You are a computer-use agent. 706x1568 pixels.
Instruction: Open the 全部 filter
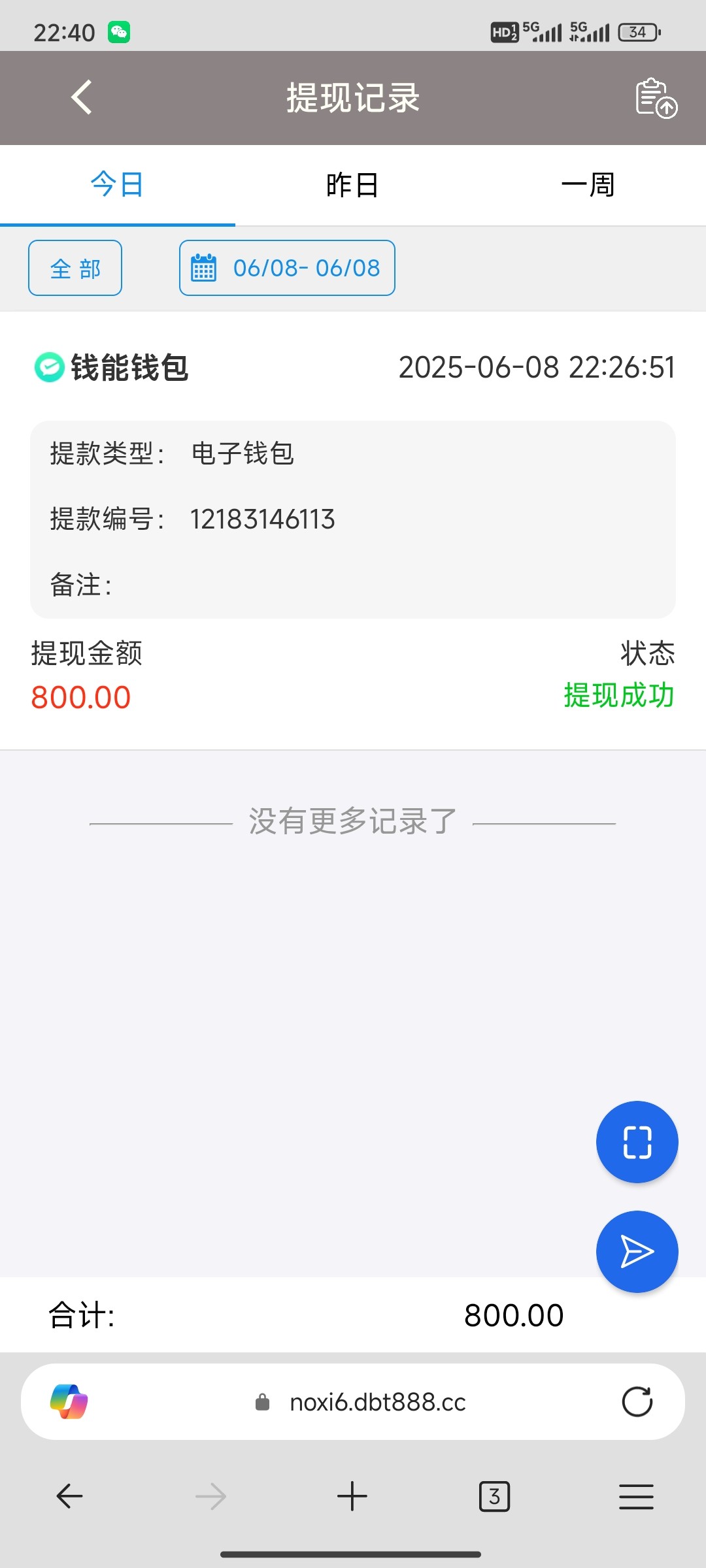(x=75, y=268)
